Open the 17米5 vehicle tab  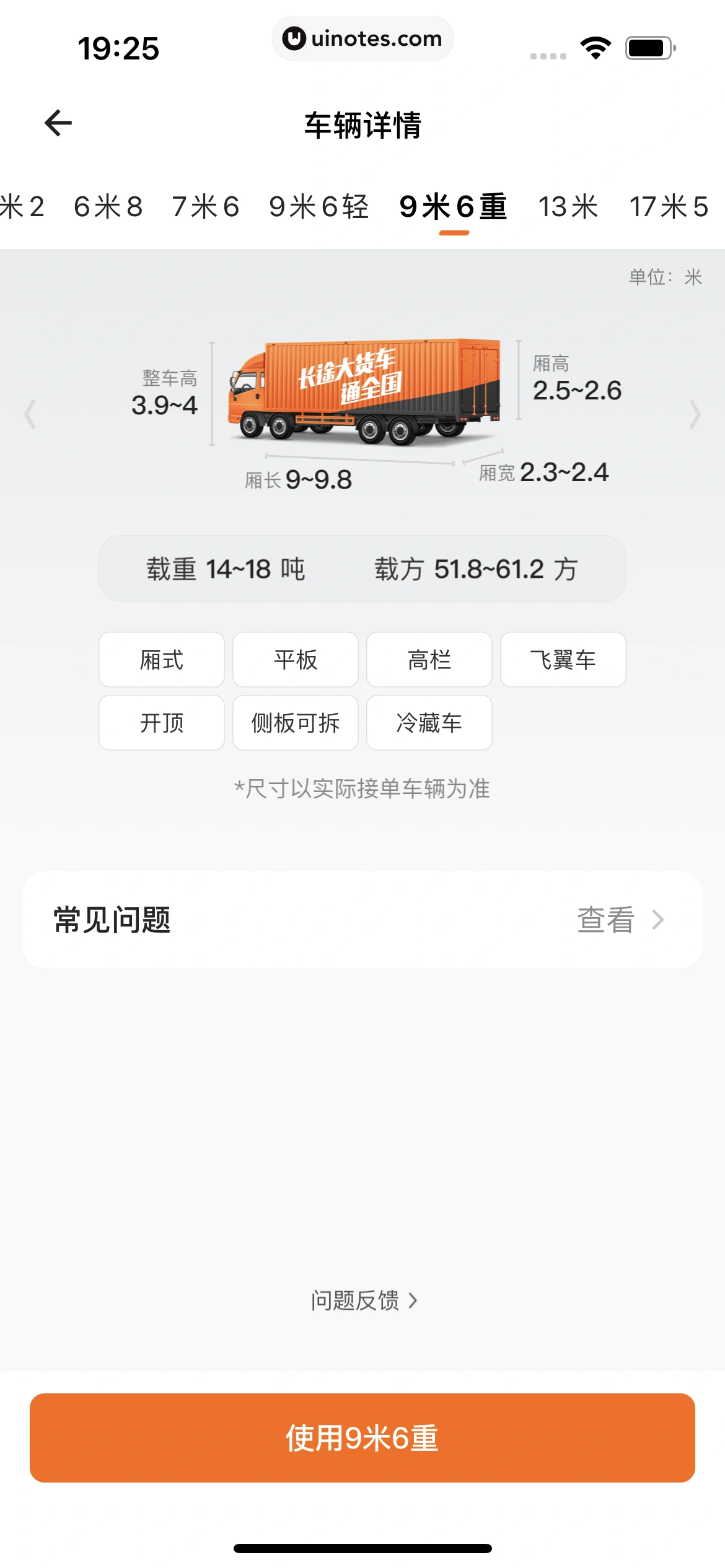click(668, 207)
